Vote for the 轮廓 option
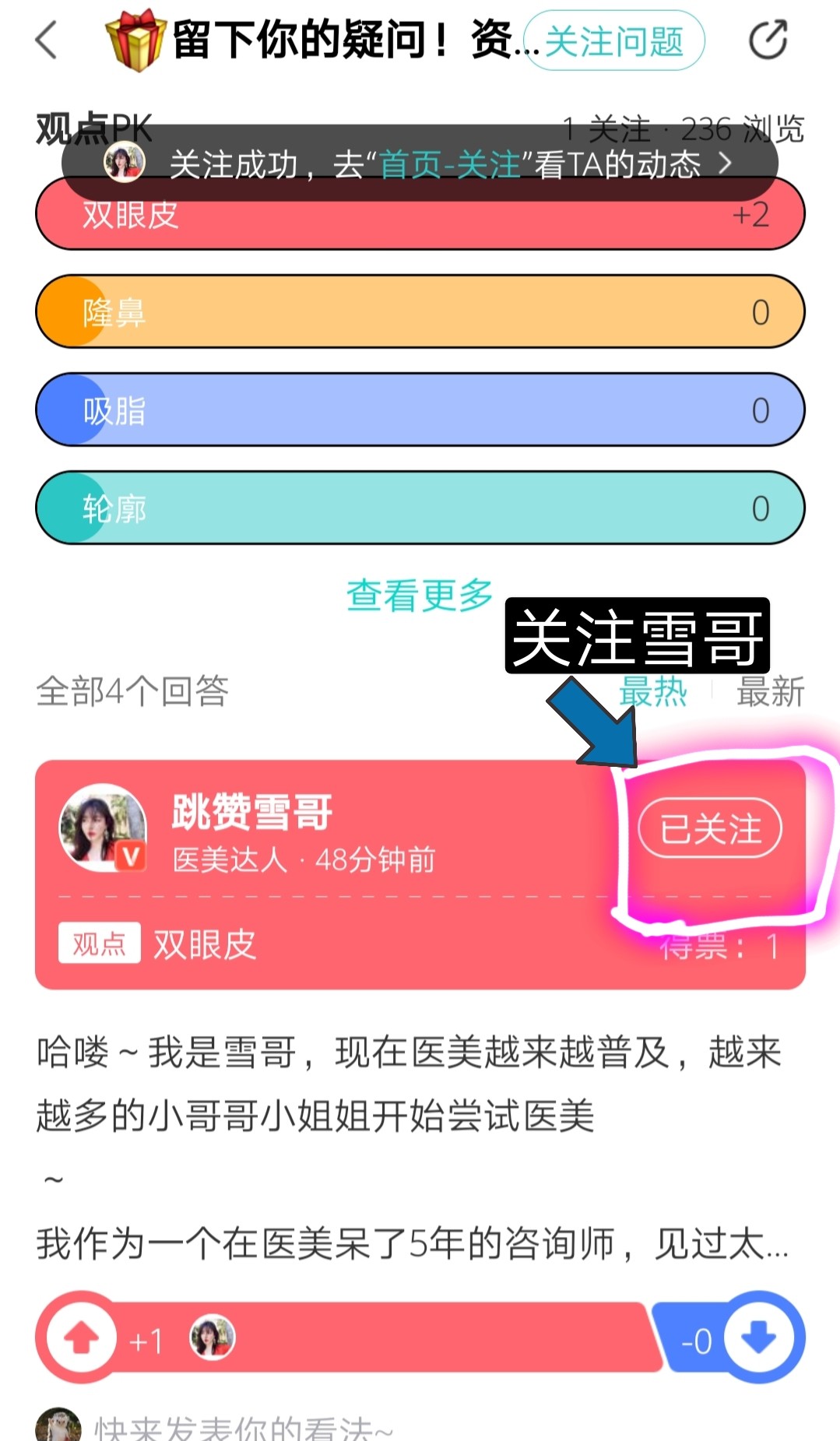This screenshot has height=1441, width=840. point(420,508)
